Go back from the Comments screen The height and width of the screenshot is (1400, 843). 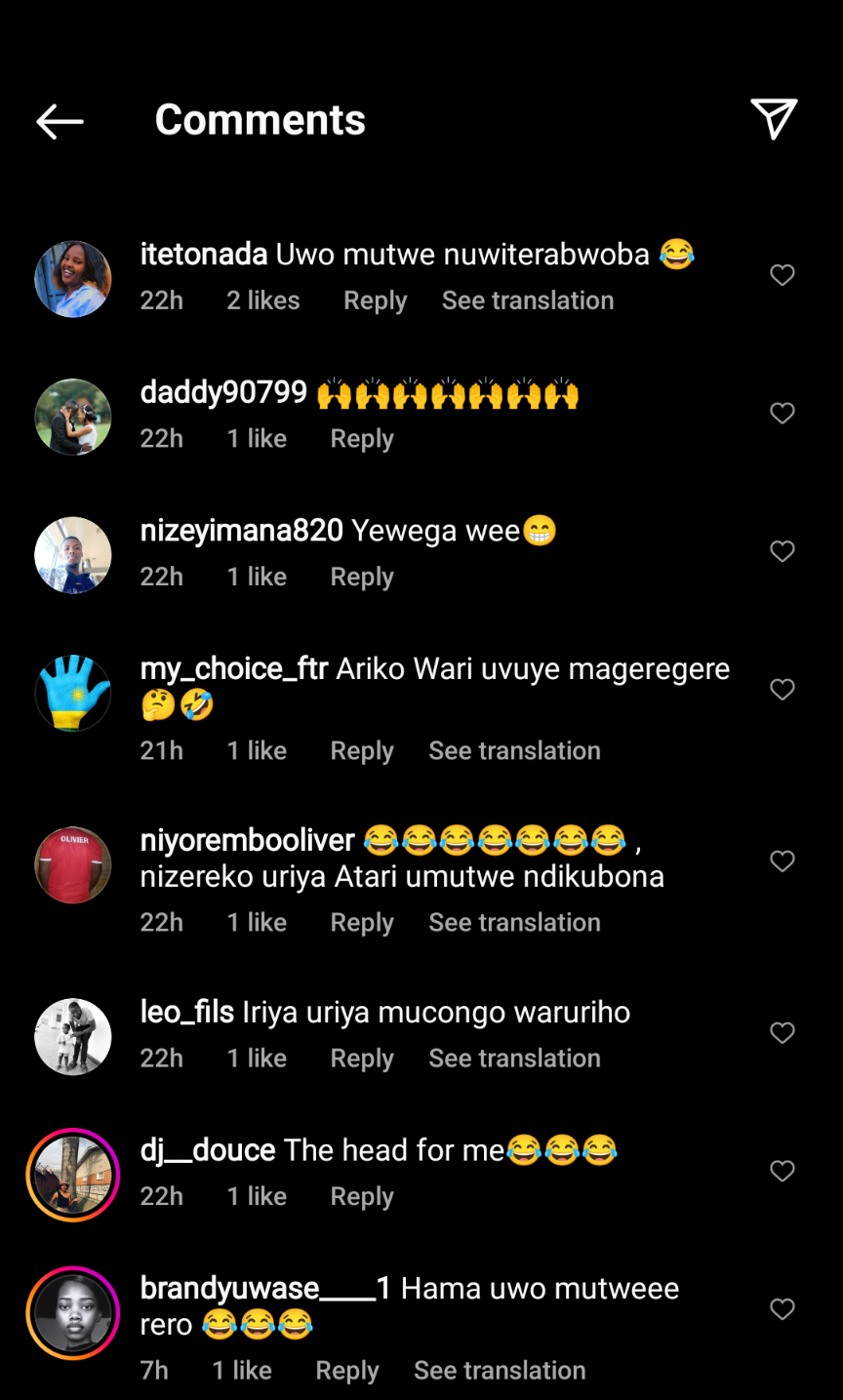(x=60, y=121)
